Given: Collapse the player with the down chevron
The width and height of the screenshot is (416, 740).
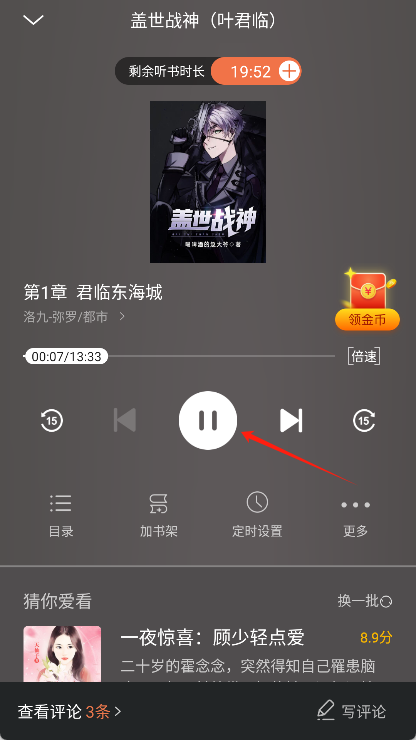Looking at the screenshot, I should pos(33,20).
